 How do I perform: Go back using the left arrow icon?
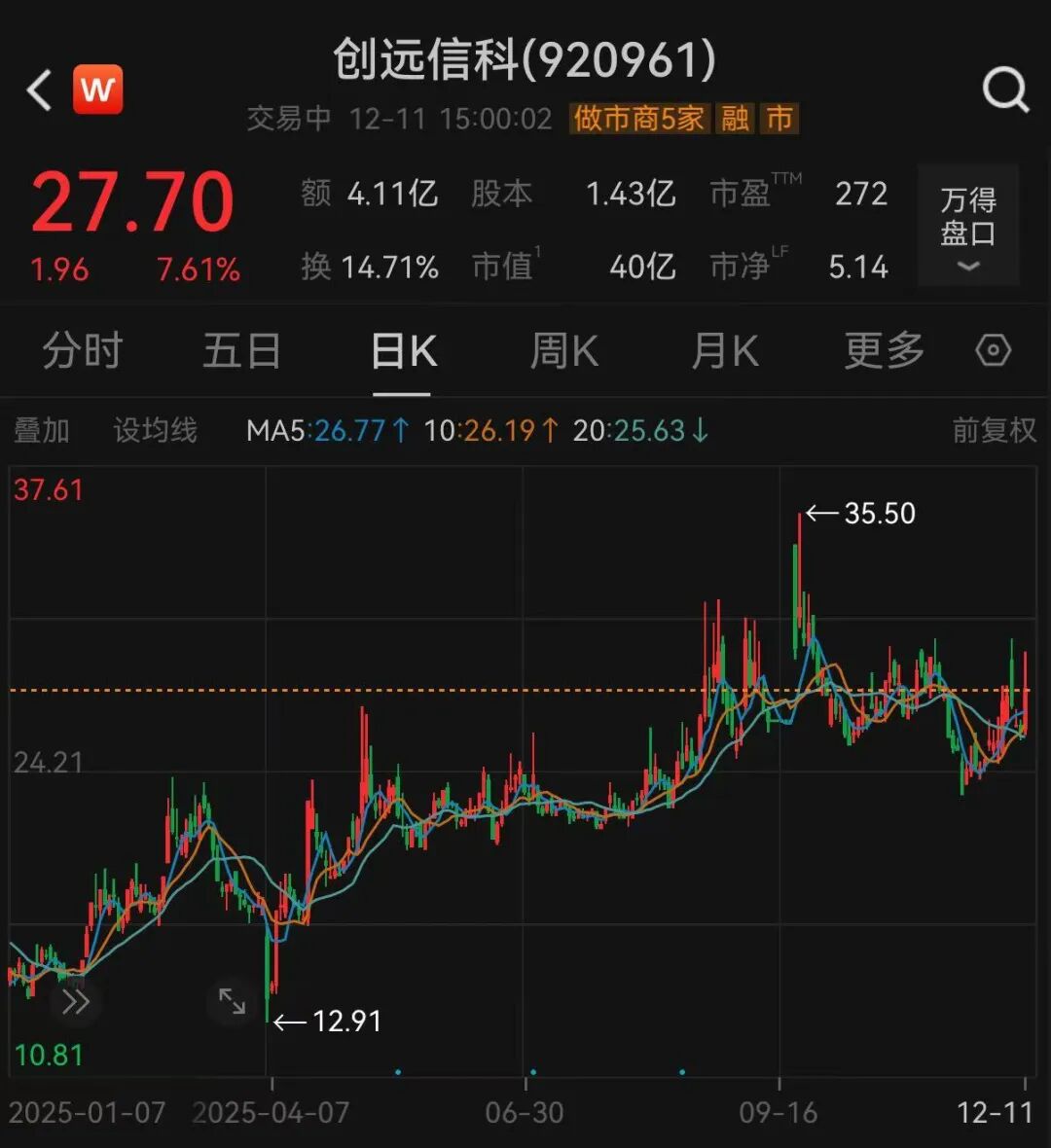click(x=37, y=89)
